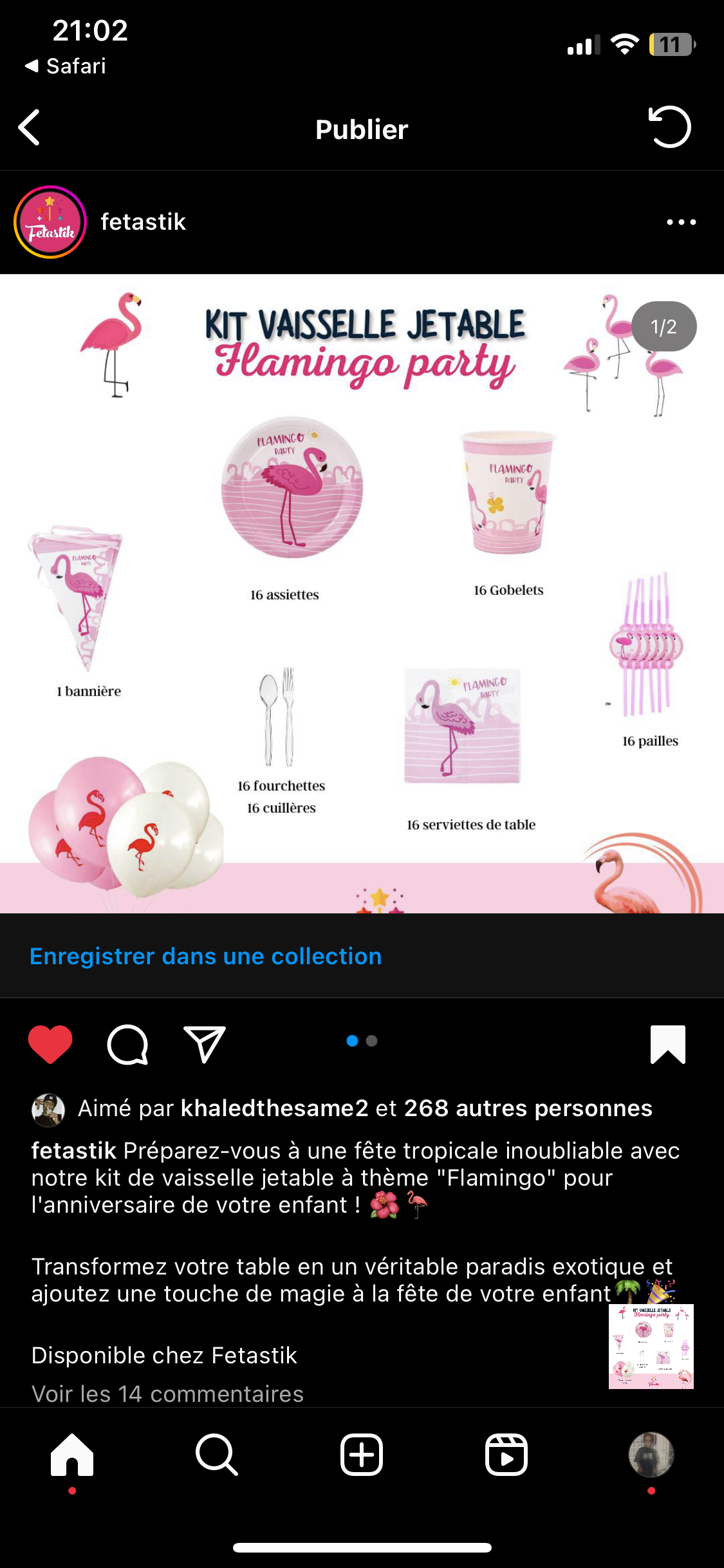Open the Search tab
The height and width of the screenshot is (1568, 724).
coord(217,1455)
